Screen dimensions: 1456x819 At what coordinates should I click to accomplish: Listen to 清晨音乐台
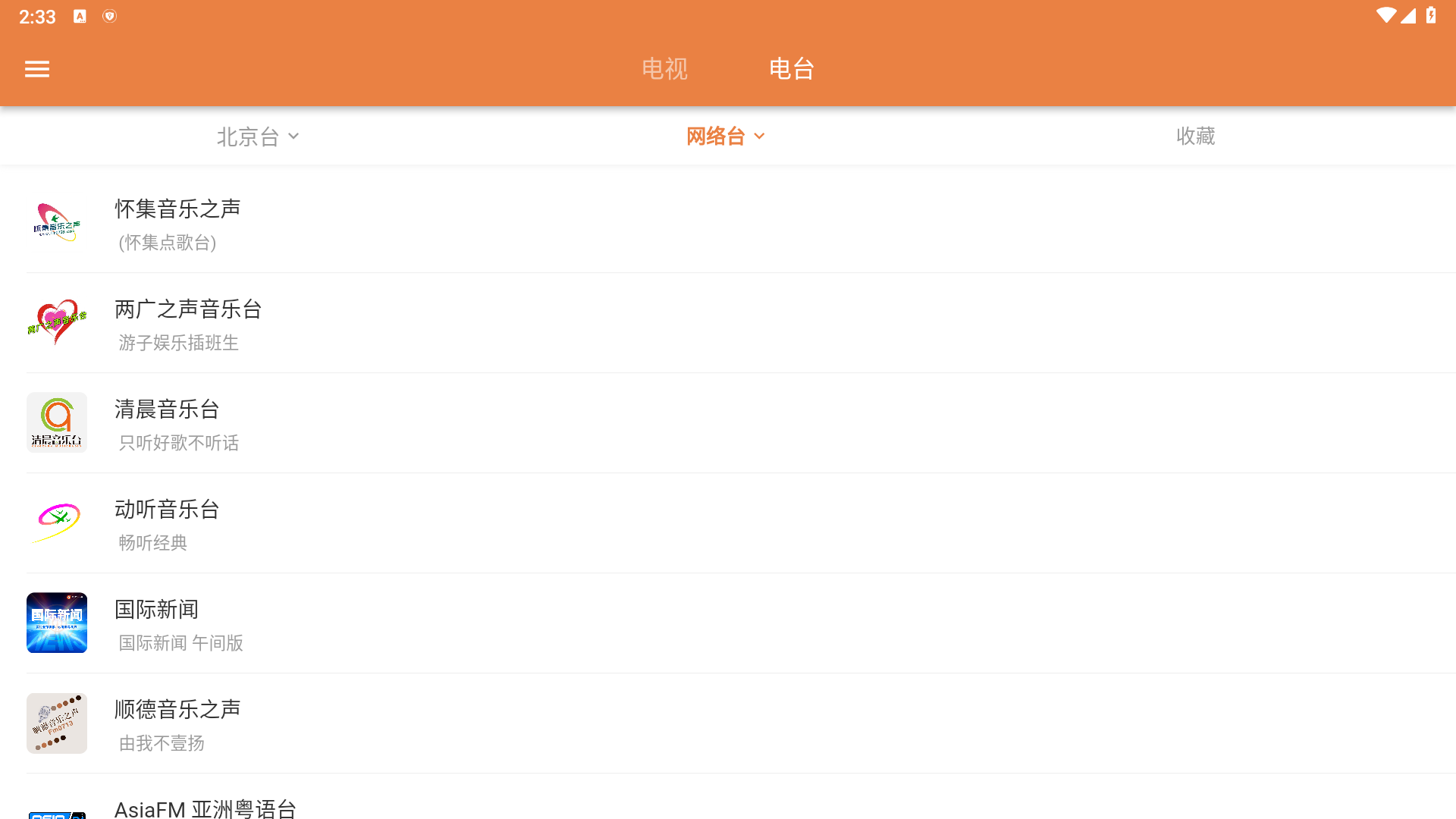click(167, 423)
